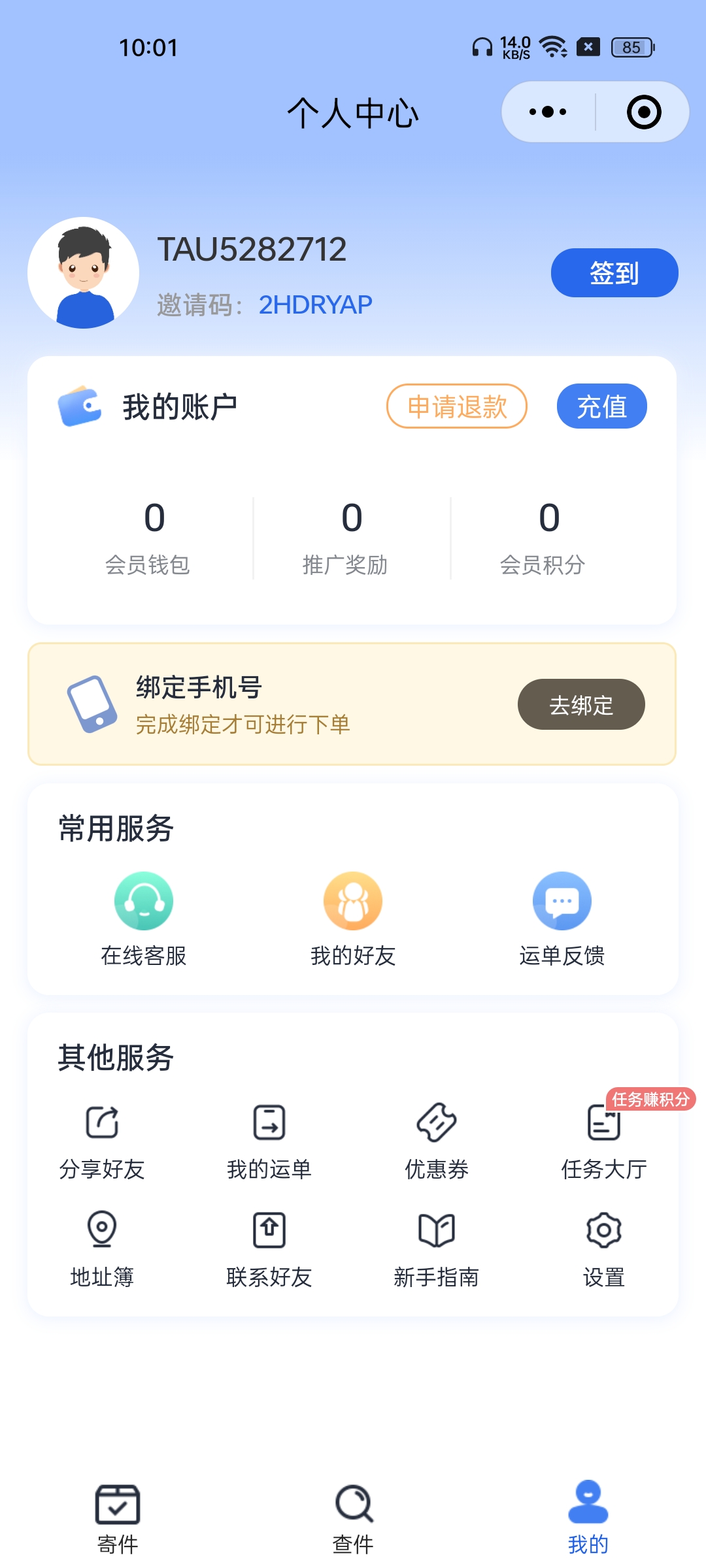Image resolution: width=706 pixels, height=1568 pixels.
Task: Tap 去绑定 to bind phone number
Action: click(x=580, y=704)
